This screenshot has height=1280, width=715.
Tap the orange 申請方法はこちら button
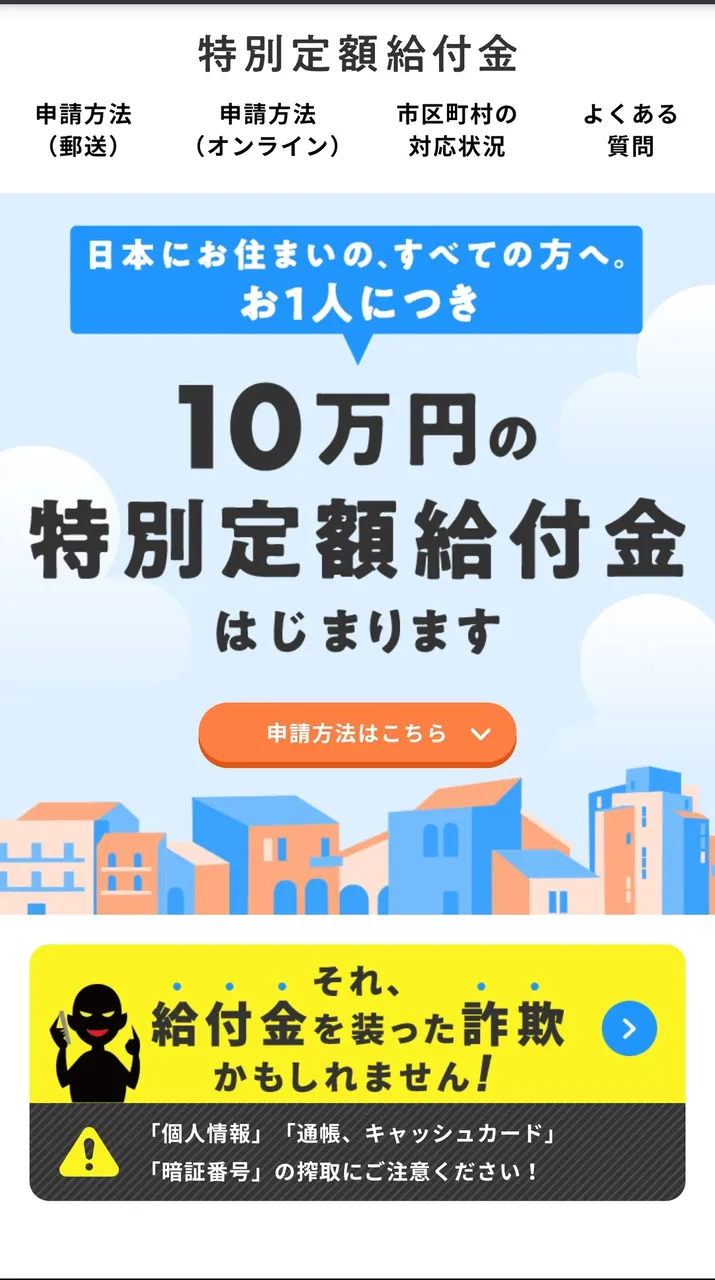pos(357,734)
